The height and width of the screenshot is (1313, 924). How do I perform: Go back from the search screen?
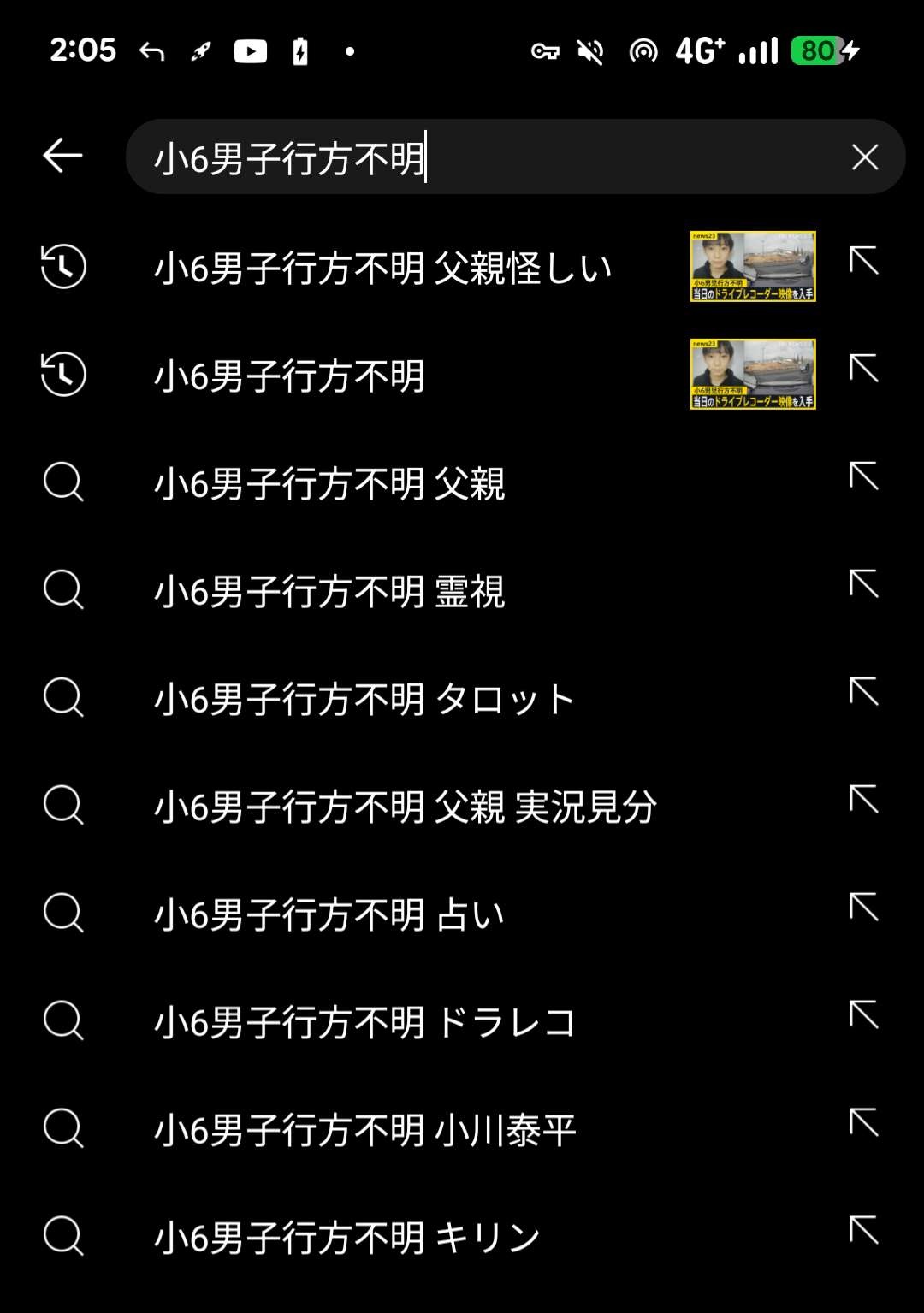point(62,156)
